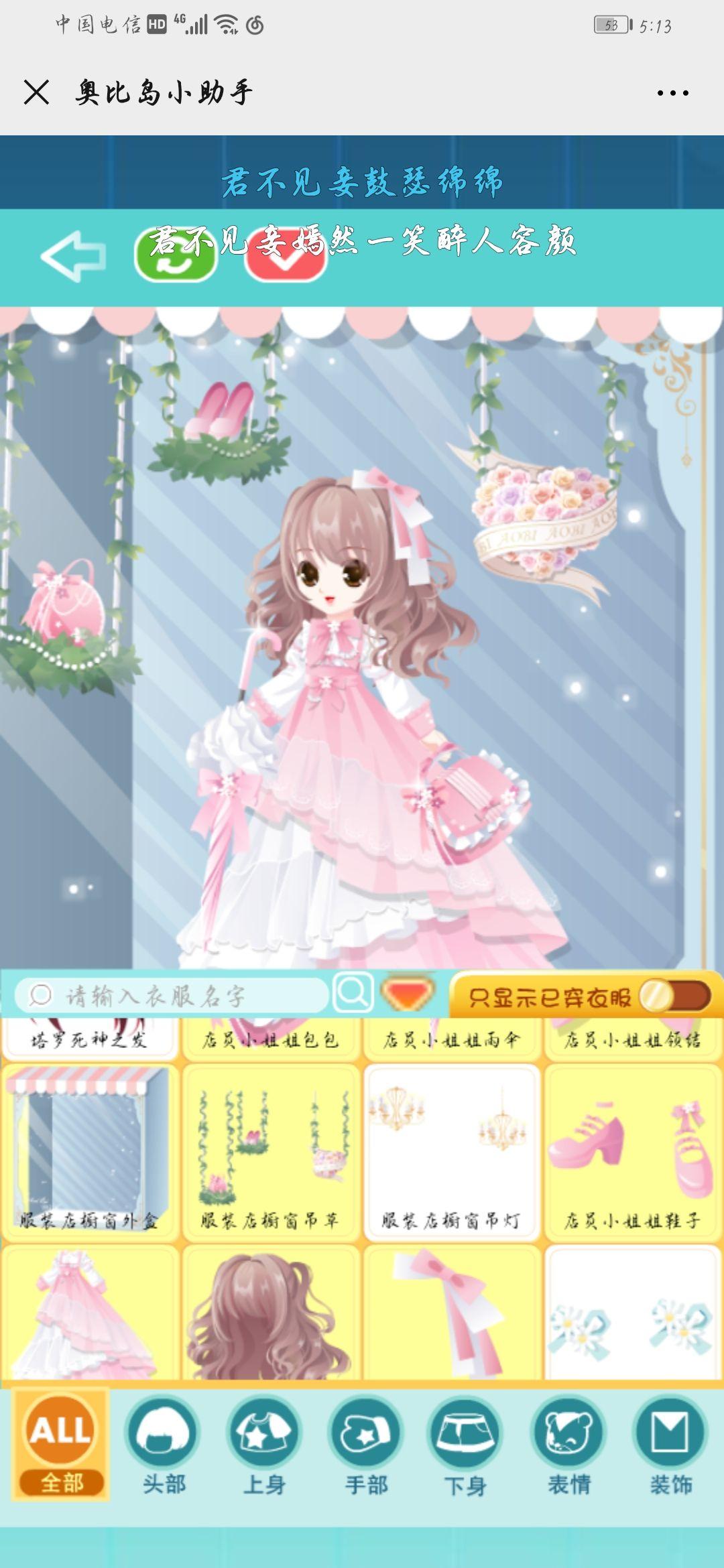Screen dimensions: 724x1568
Task: Tap the red gem filter icon
Action: click(408, 993)
